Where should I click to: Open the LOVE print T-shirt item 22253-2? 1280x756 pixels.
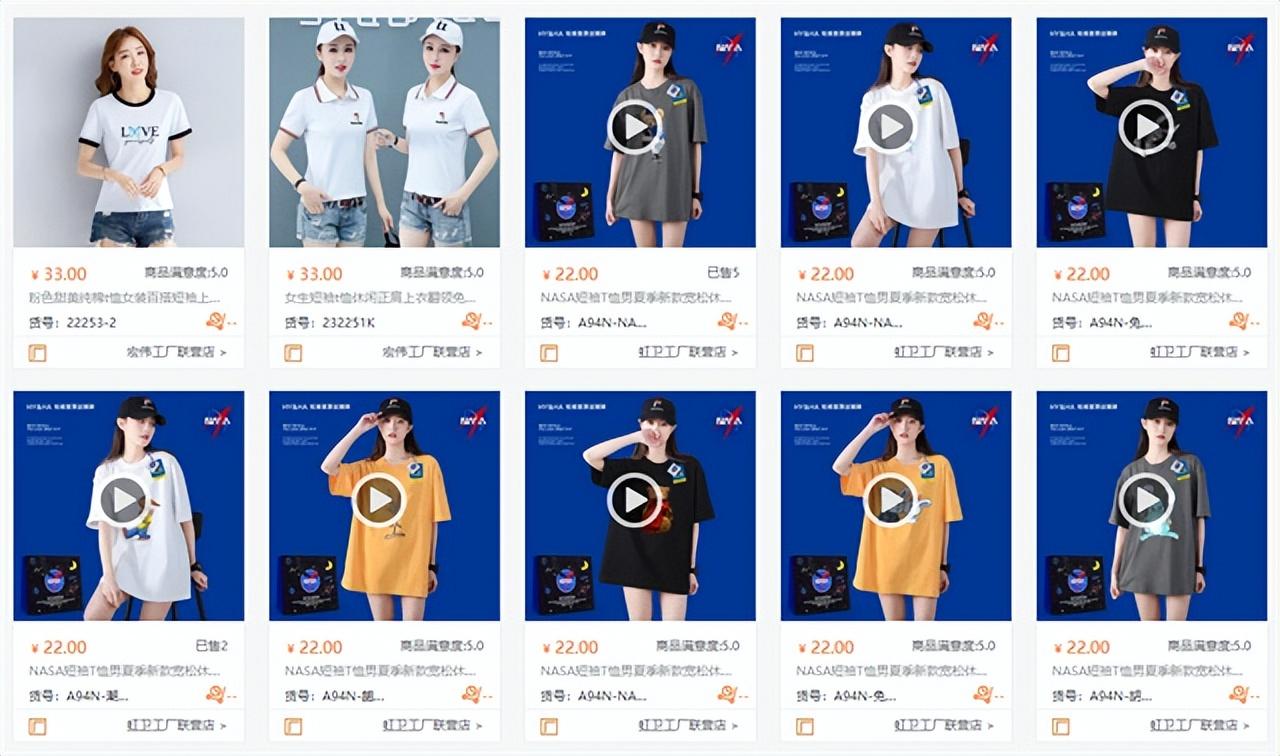click(x=128, y=131)
